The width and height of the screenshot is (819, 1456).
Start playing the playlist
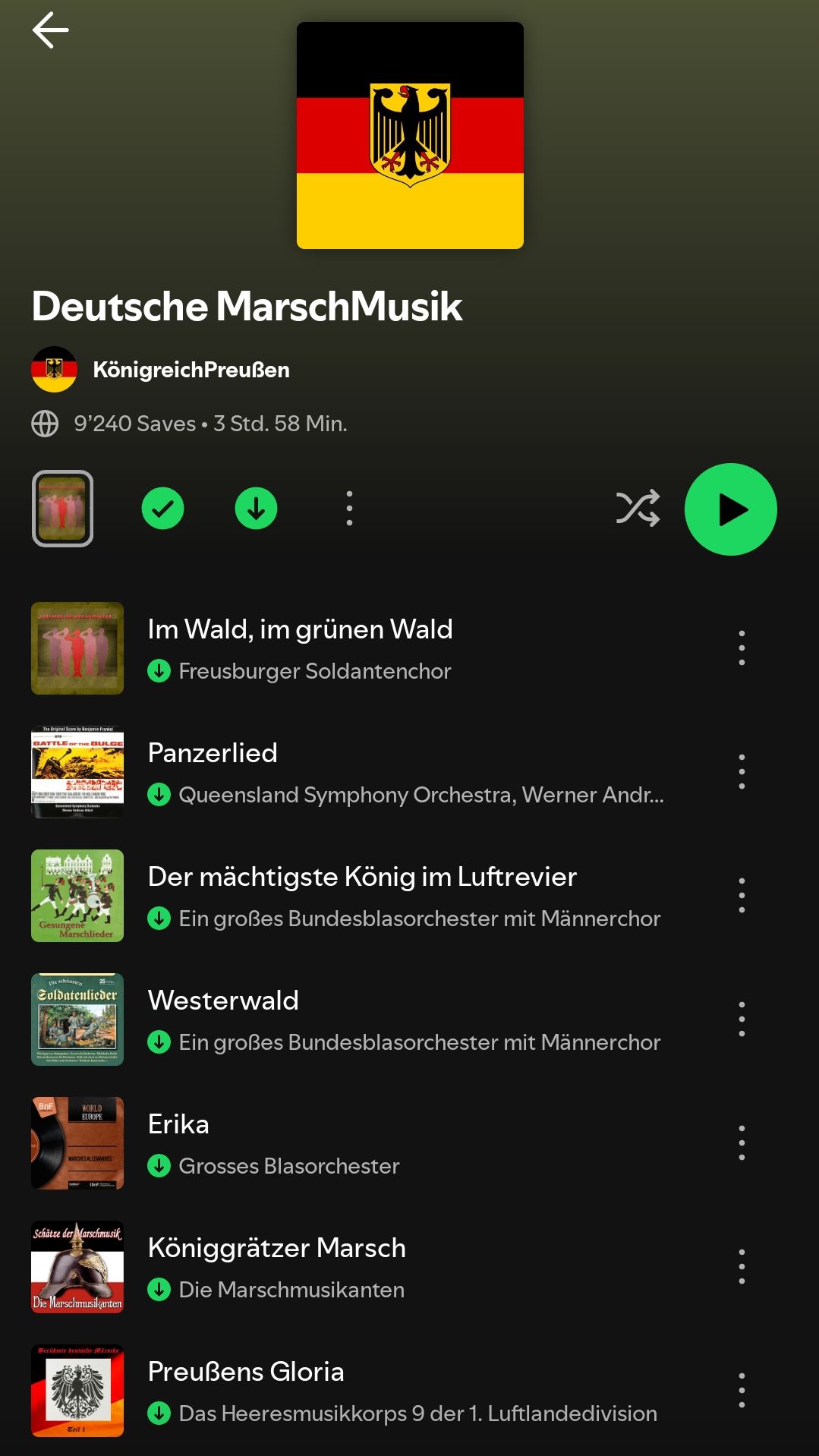tap(730, 509)
